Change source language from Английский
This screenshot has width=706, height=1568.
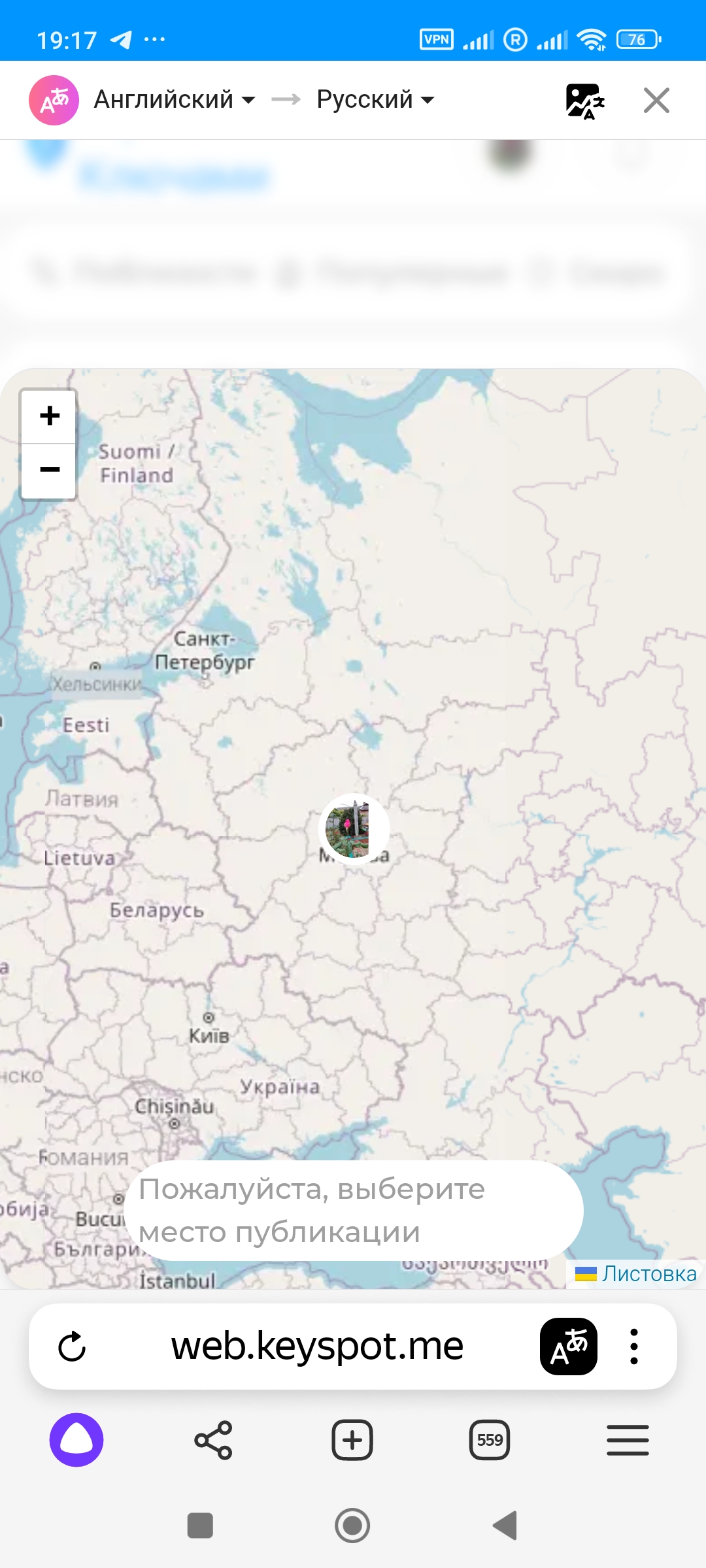(174, 100)
